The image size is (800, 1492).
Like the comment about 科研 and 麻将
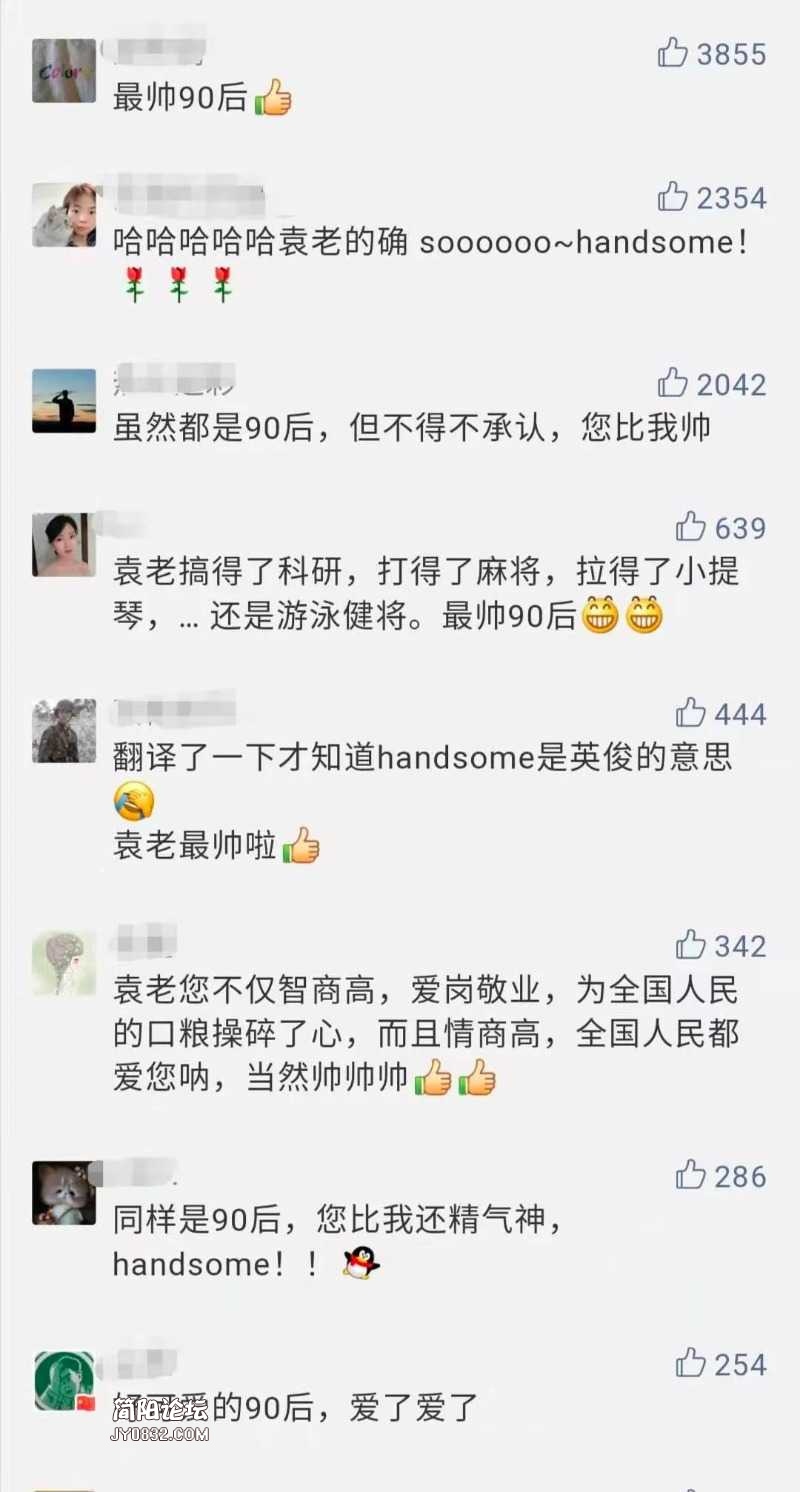tap(691, 527)
